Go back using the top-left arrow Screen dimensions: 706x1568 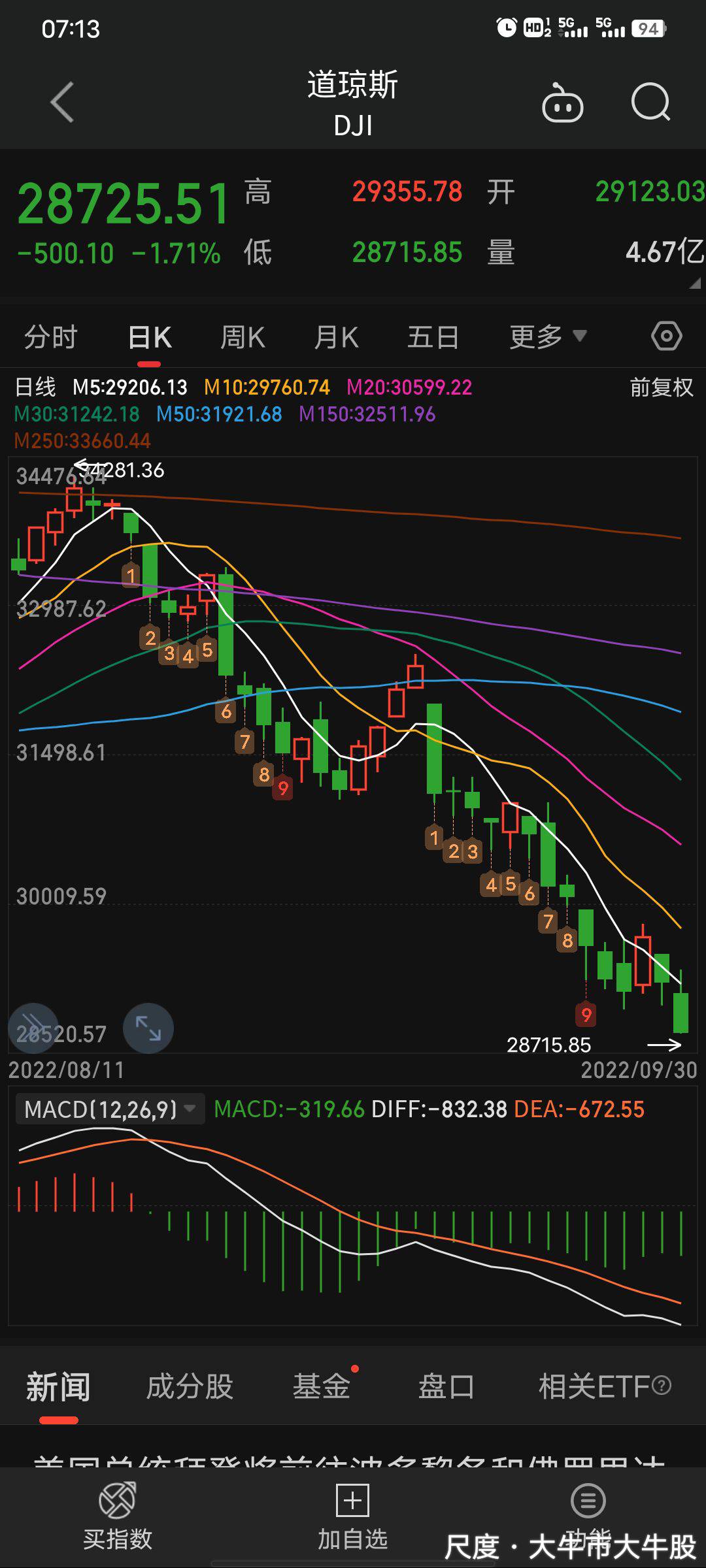coord(63,102)
